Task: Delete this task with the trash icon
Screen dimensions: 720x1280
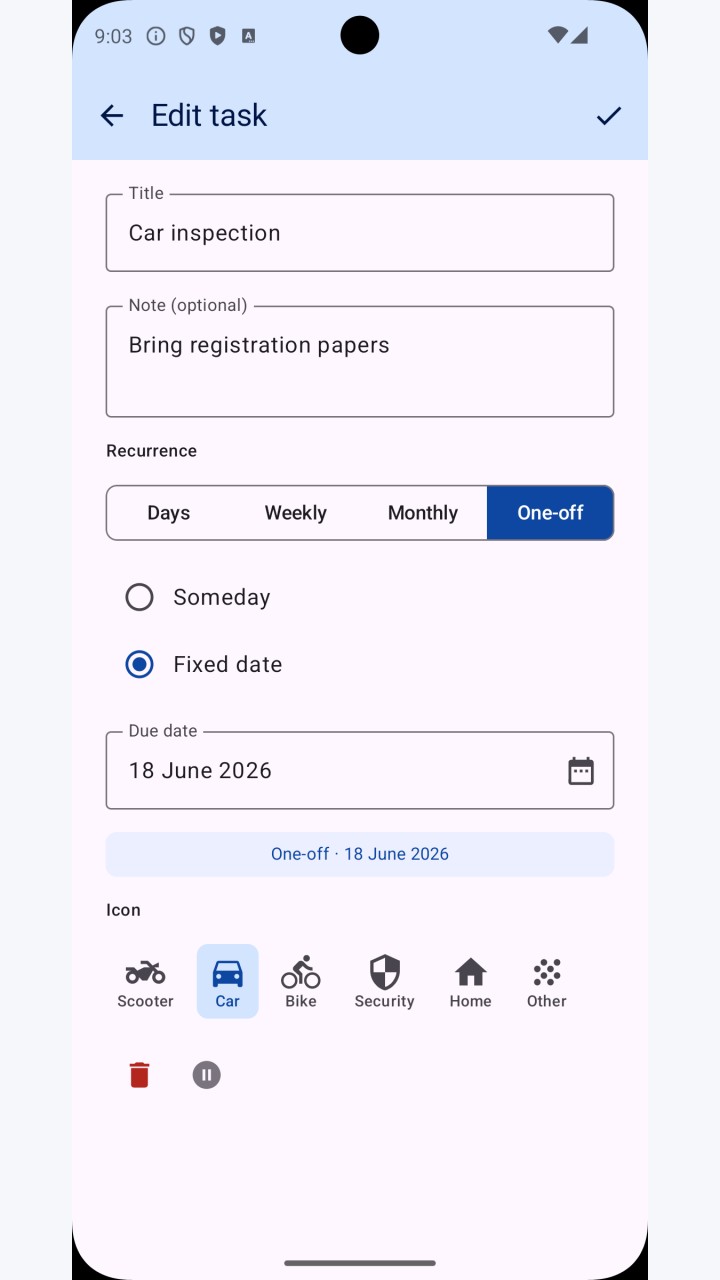Action: click(x=139, y=1075)
